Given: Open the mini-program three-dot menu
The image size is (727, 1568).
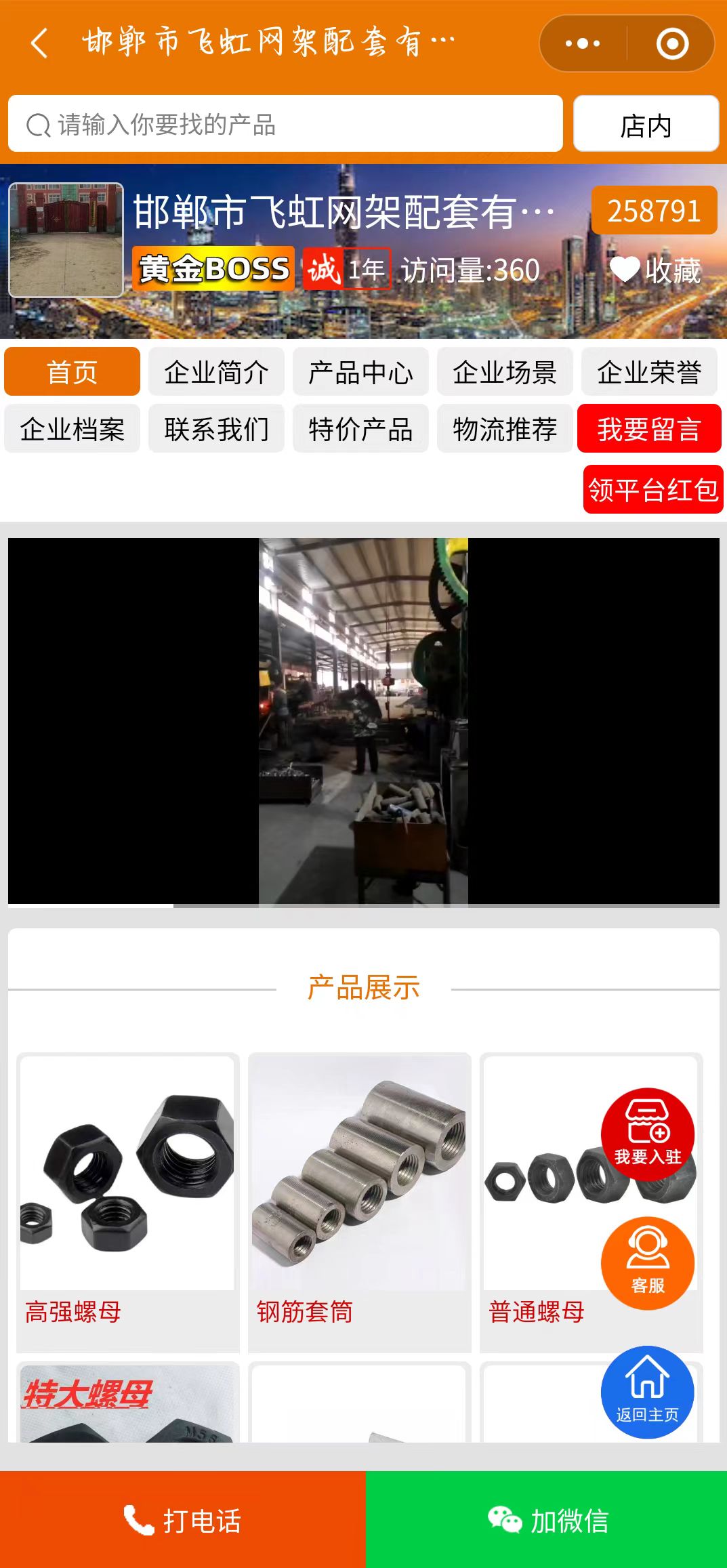Looking at the screenshot, I should 583,43.
